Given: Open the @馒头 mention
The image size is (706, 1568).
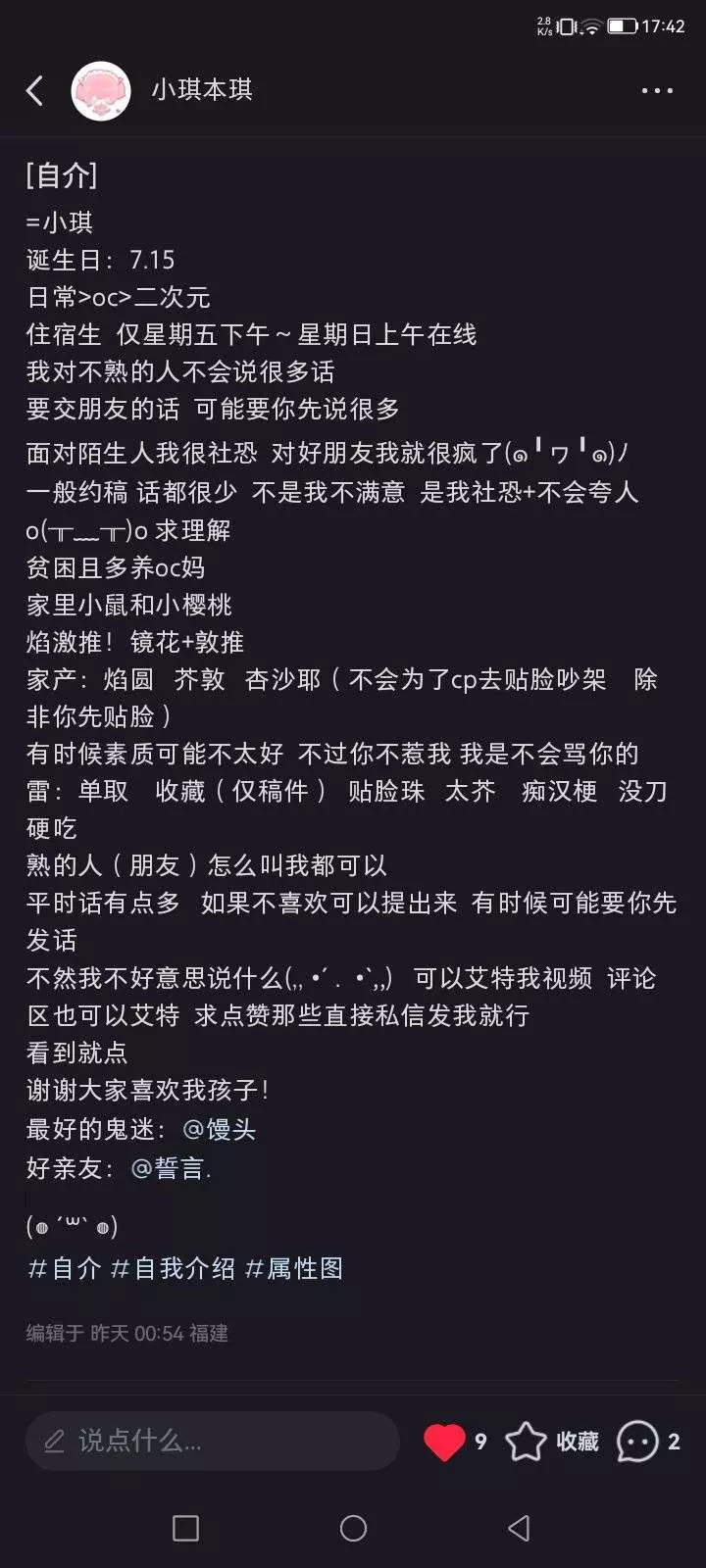Looking at the screenshot, I should click(x=220, y=1129).
